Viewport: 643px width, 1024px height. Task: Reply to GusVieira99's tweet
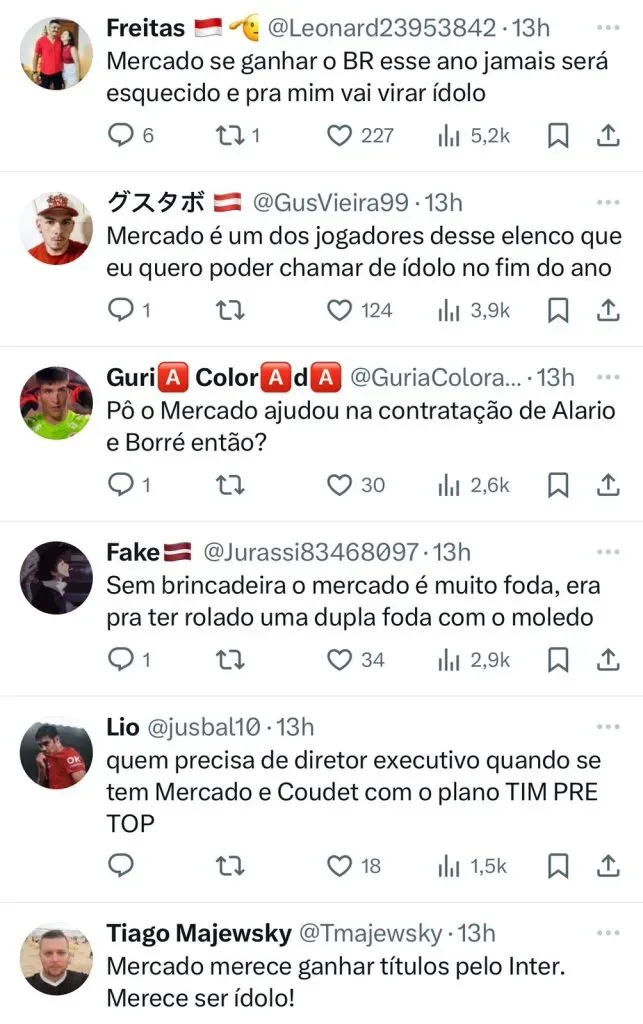(x=121, y=310)
